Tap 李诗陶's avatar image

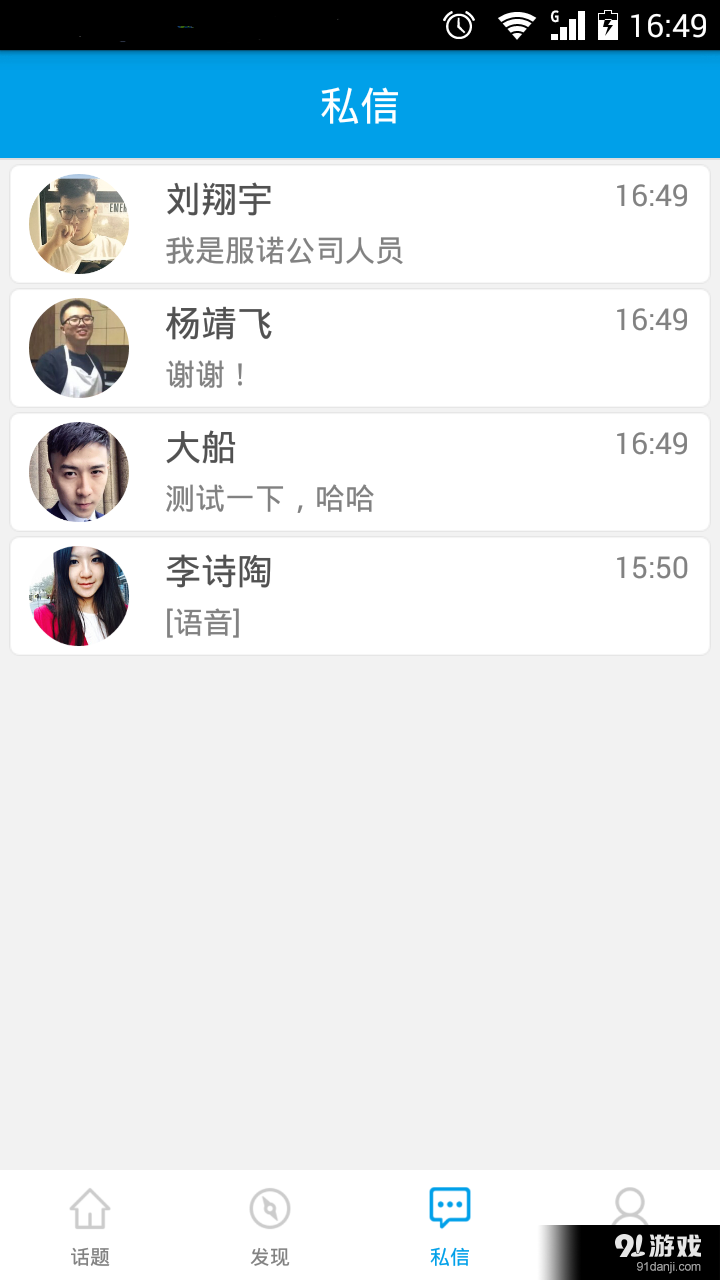78,595
